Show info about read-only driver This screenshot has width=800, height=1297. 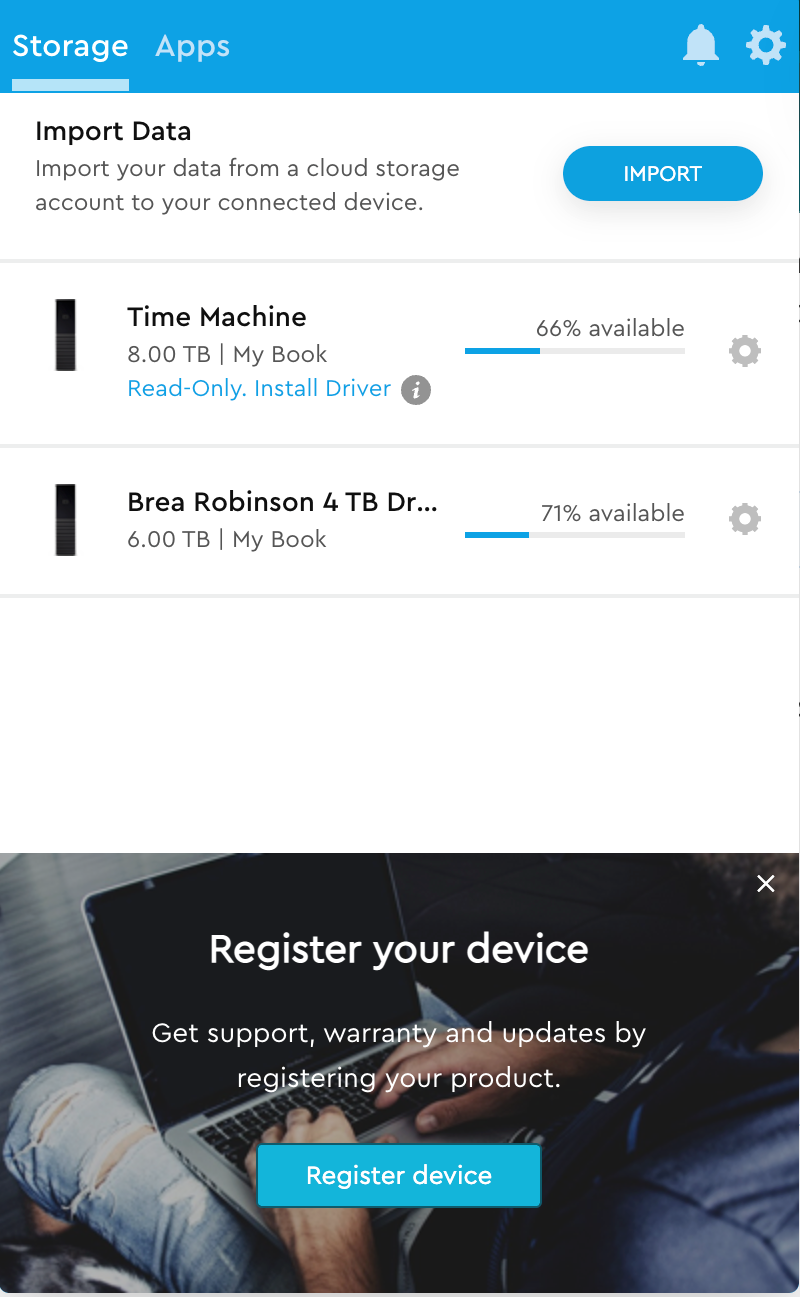coord(416,389)
